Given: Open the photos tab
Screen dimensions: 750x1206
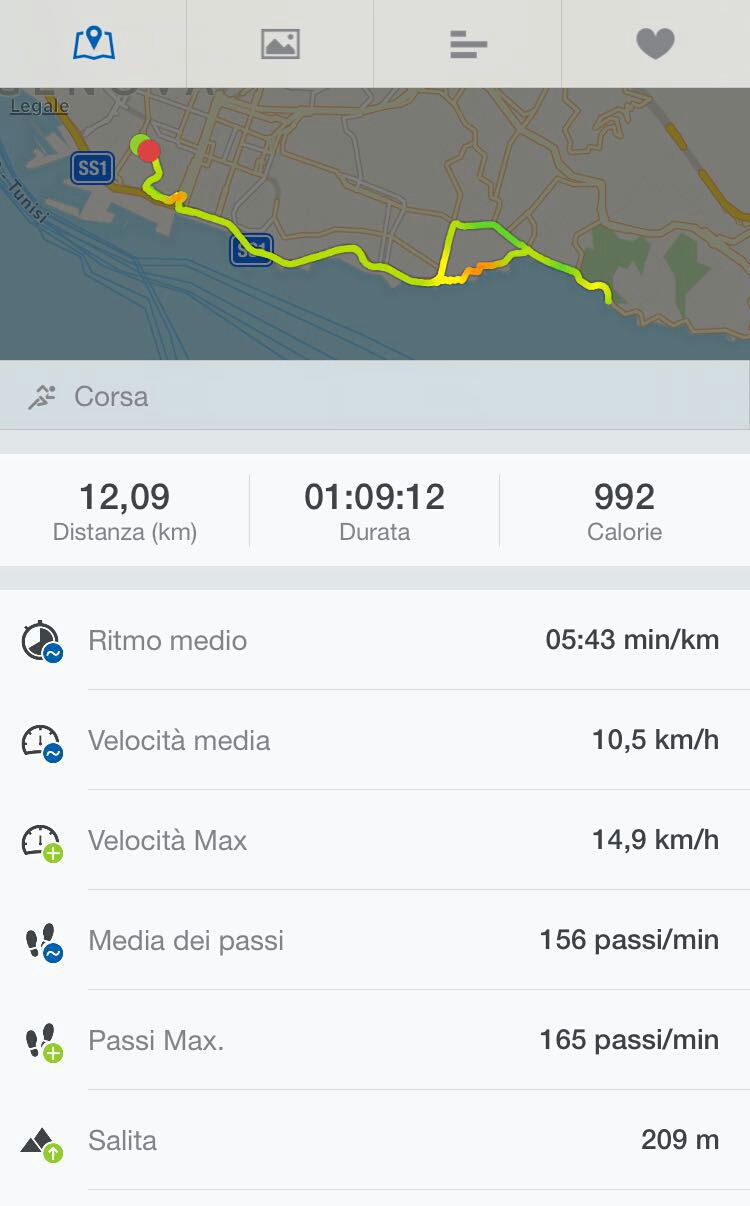Looking at the screenshot, I should click(280, 44).
